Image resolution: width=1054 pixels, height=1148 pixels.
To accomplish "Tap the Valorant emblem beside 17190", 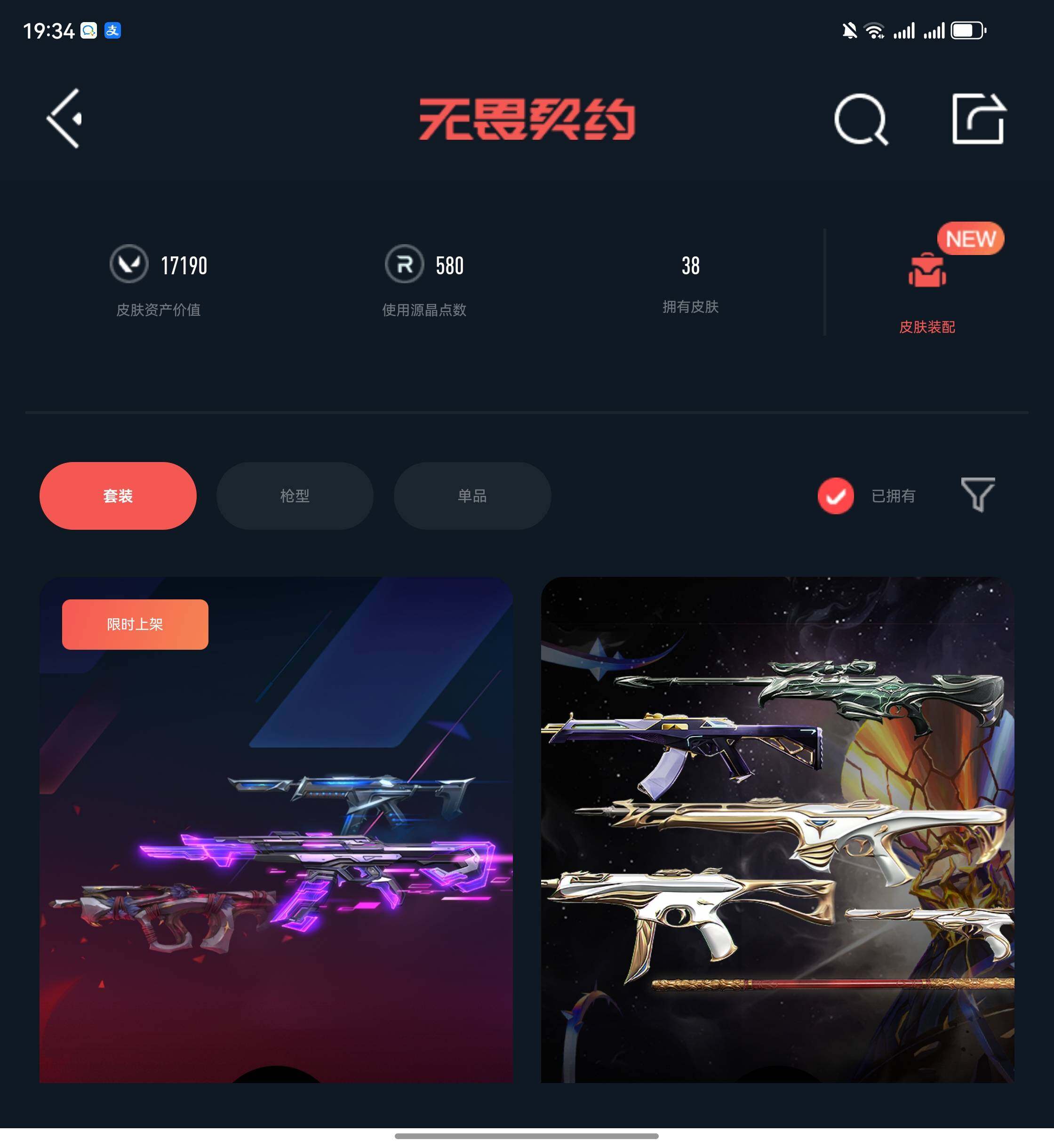I will tap(130, 265).
